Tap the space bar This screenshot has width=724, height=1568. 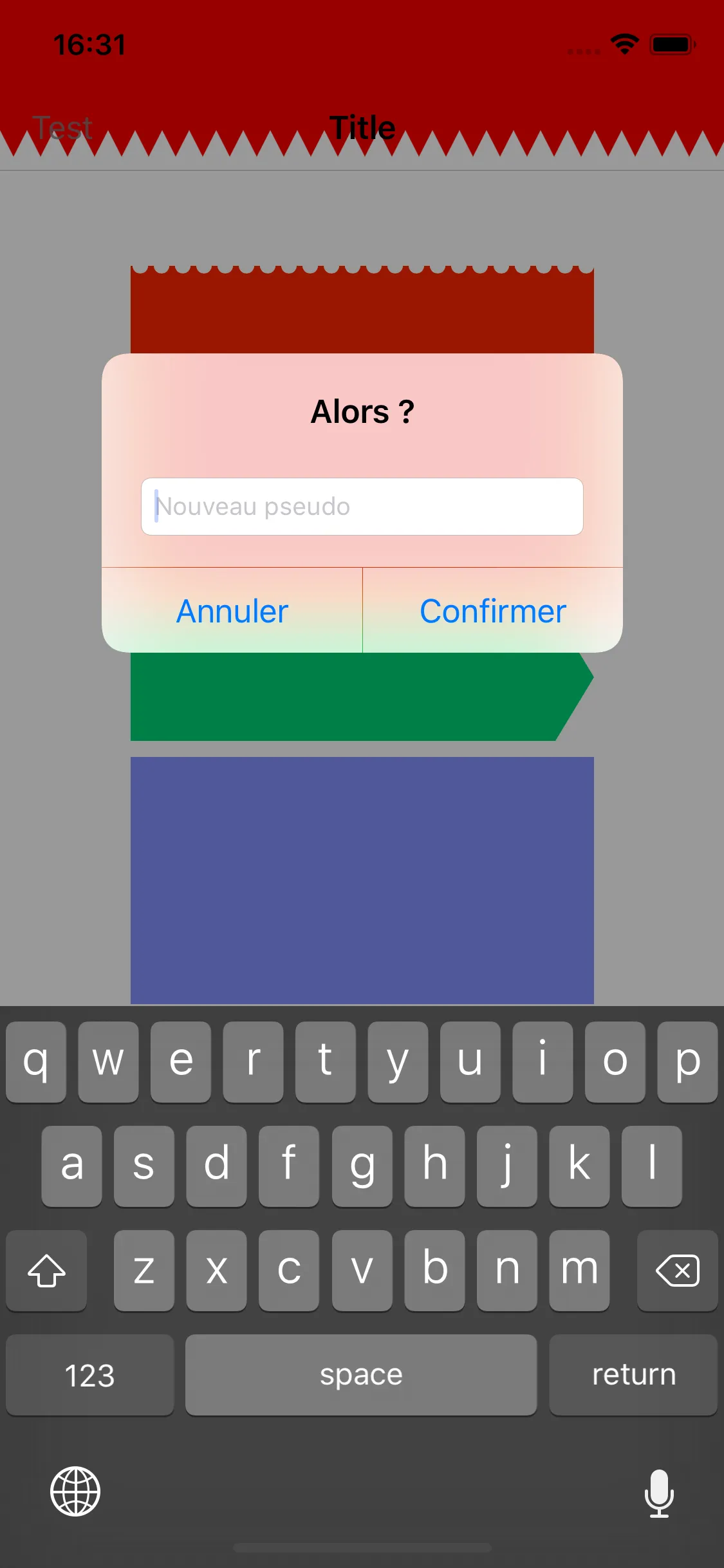pos(361,1375)
